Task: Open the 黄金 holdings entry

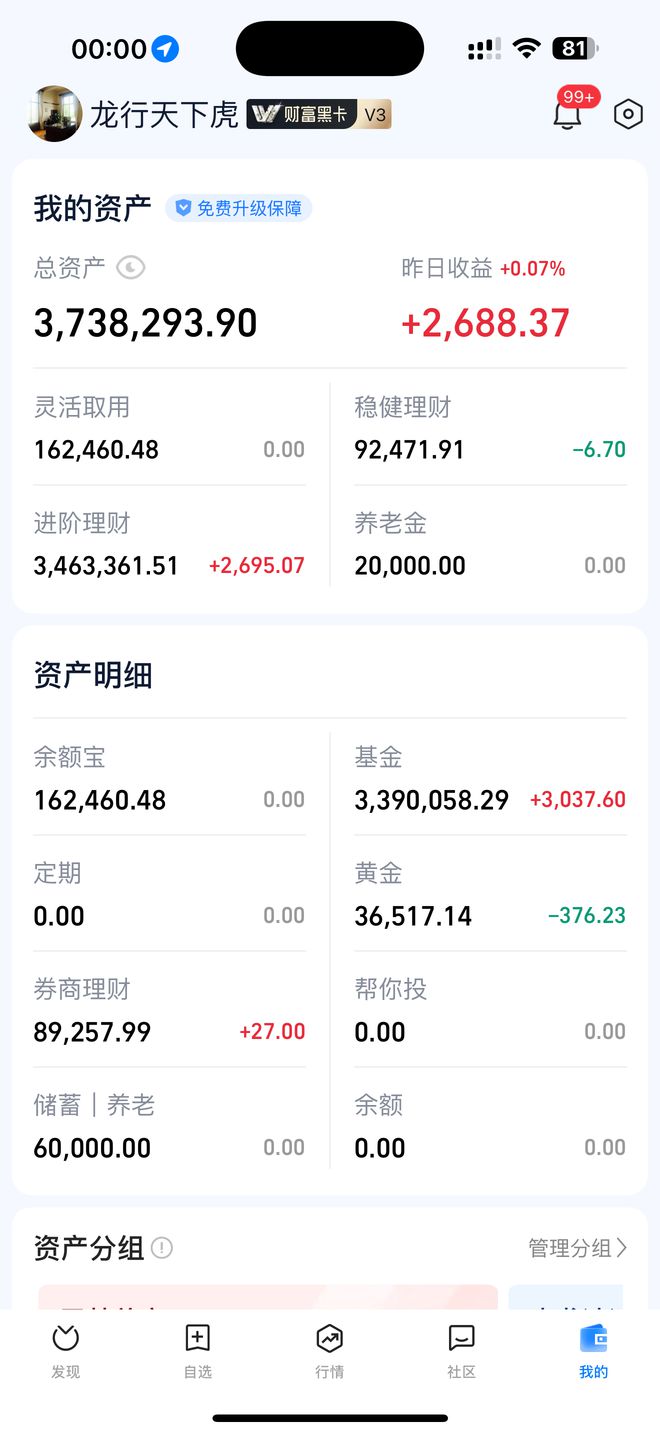Action: coord(489,896)
